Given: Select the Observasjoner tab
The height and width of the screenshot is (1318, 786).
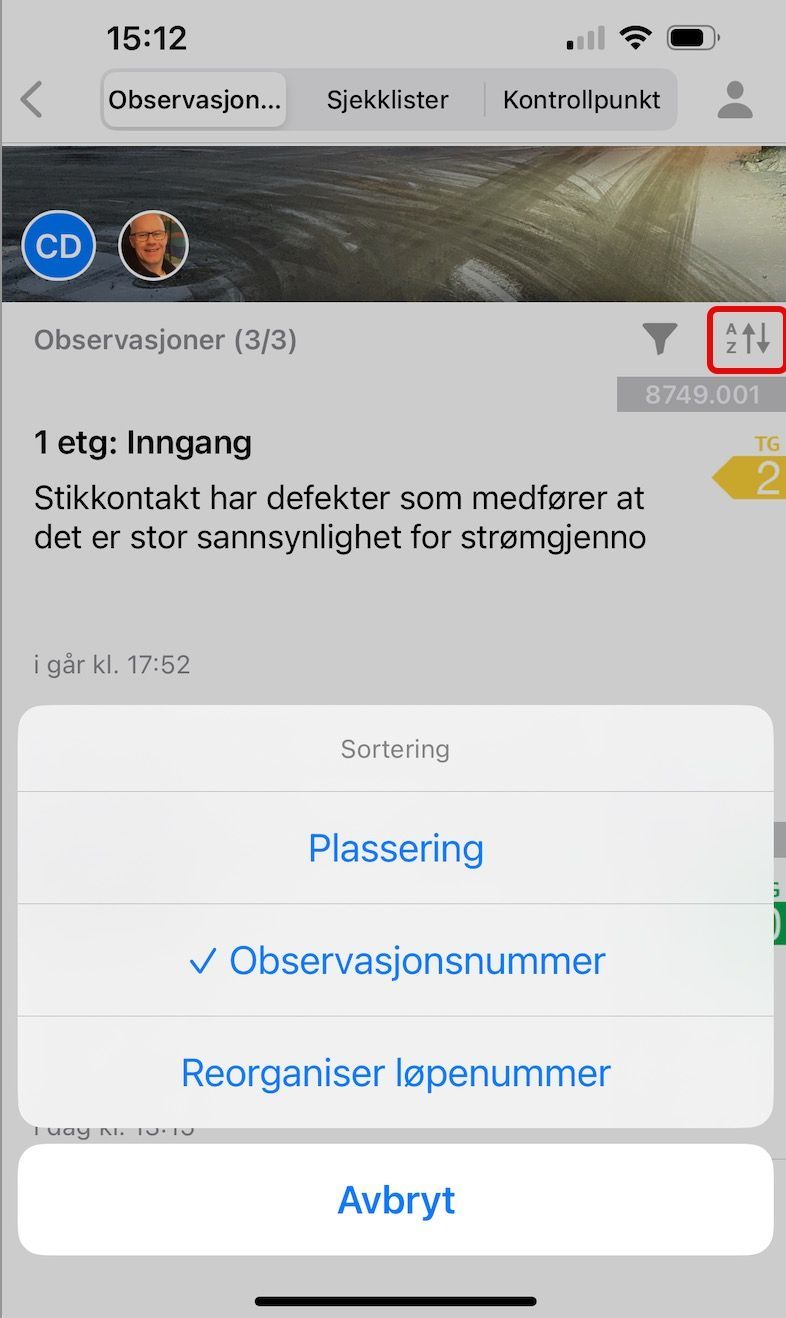Looking at the screenshot, I should pos(195,100).
